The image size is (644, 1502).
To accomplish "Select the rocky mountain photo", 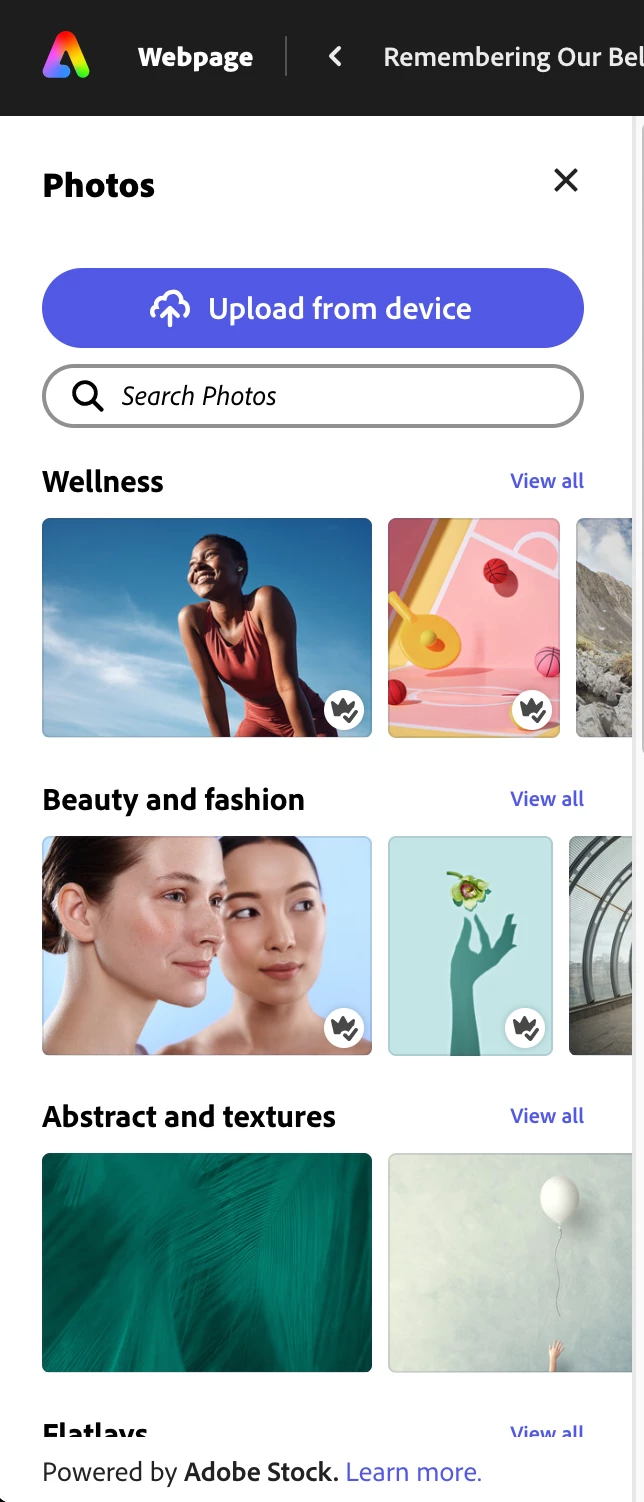I will pyautogui.click(x=604, y=627).
